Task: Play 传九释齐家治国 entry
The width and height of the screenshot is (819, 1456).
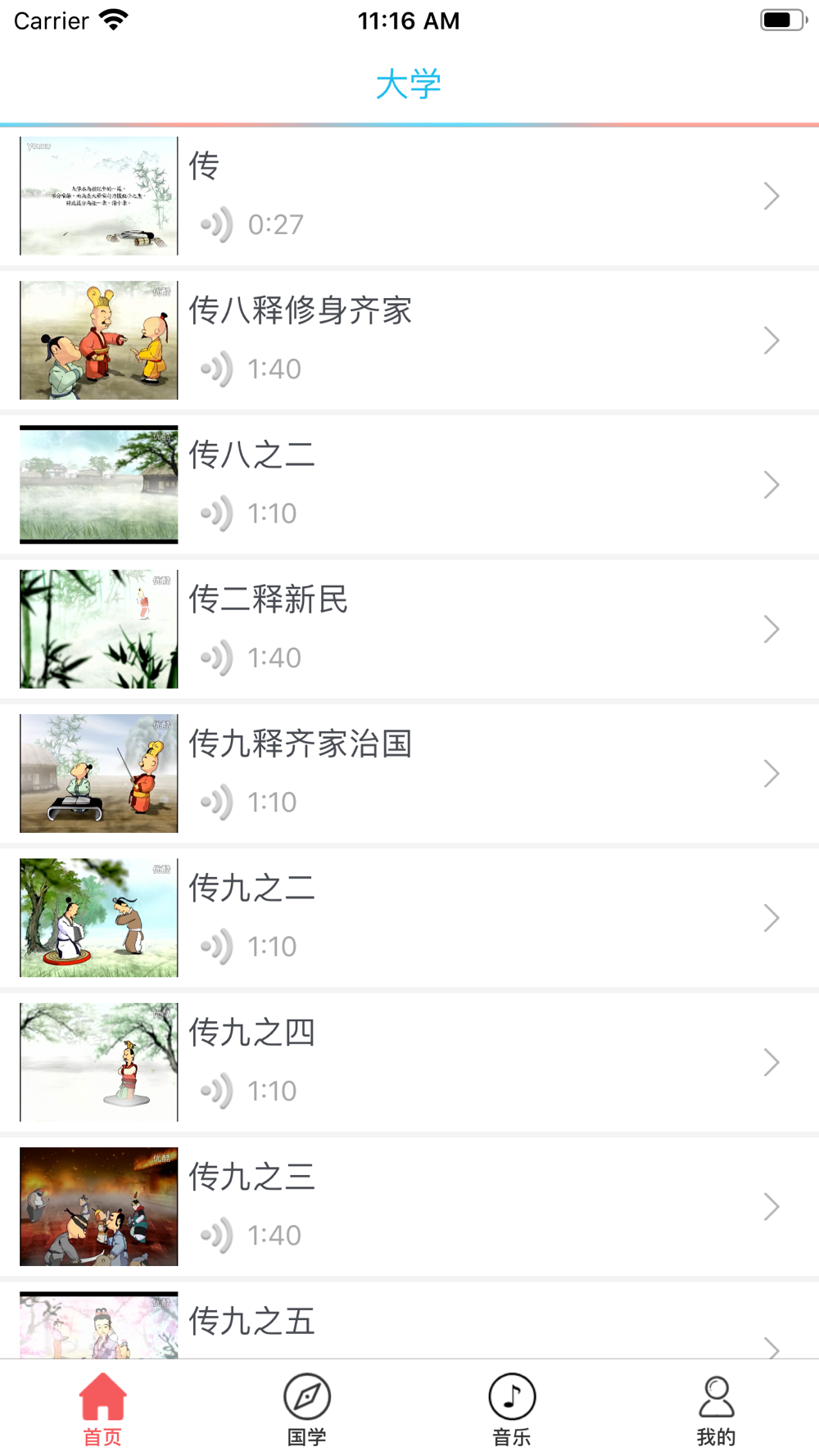Action: [409, 773]
